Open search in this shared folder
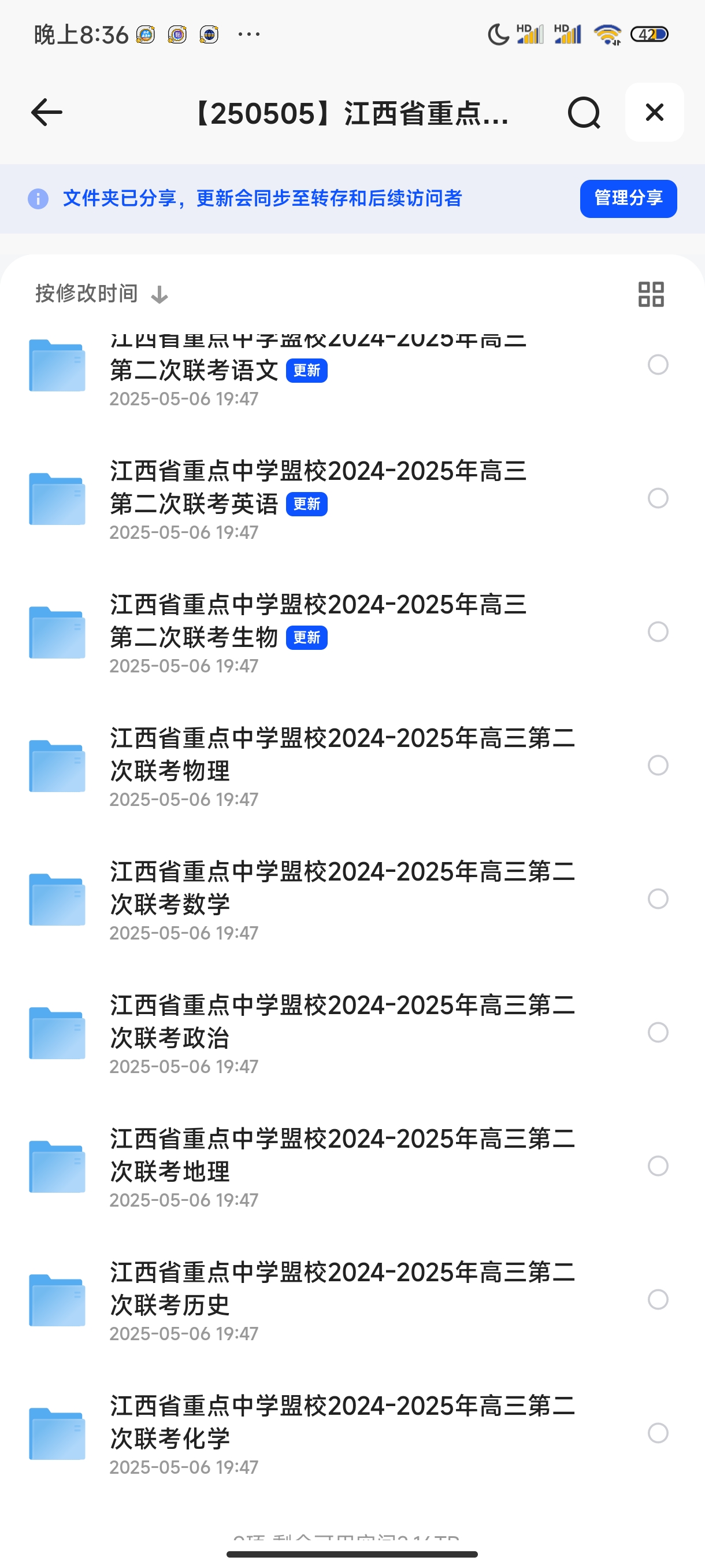The height and width of the screenshot is (1568, 705). 584,113
